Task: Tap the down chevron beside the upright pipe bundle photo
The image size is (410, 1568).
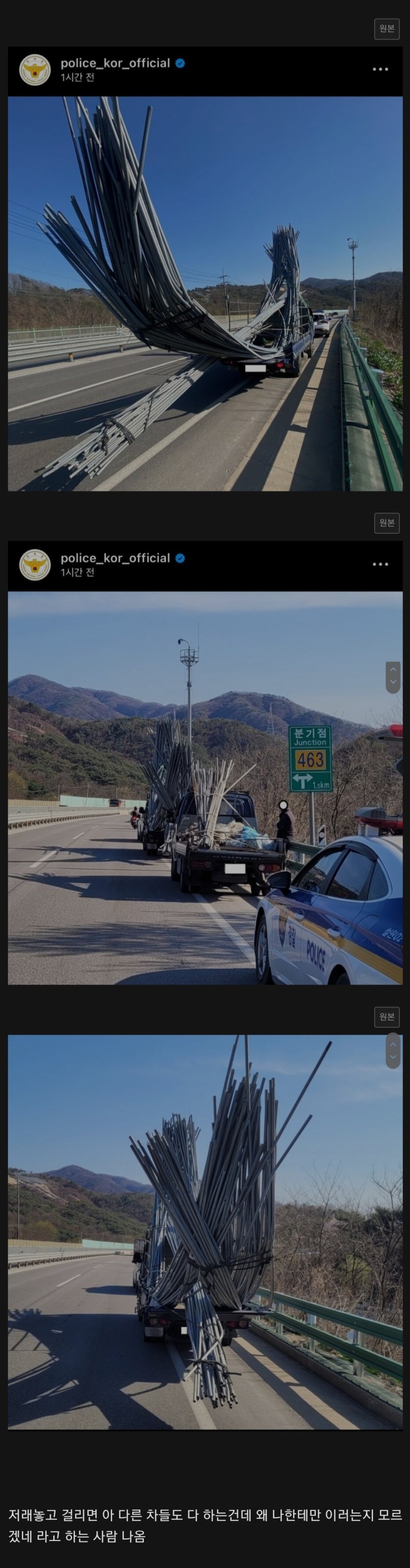Action: 393,1057
